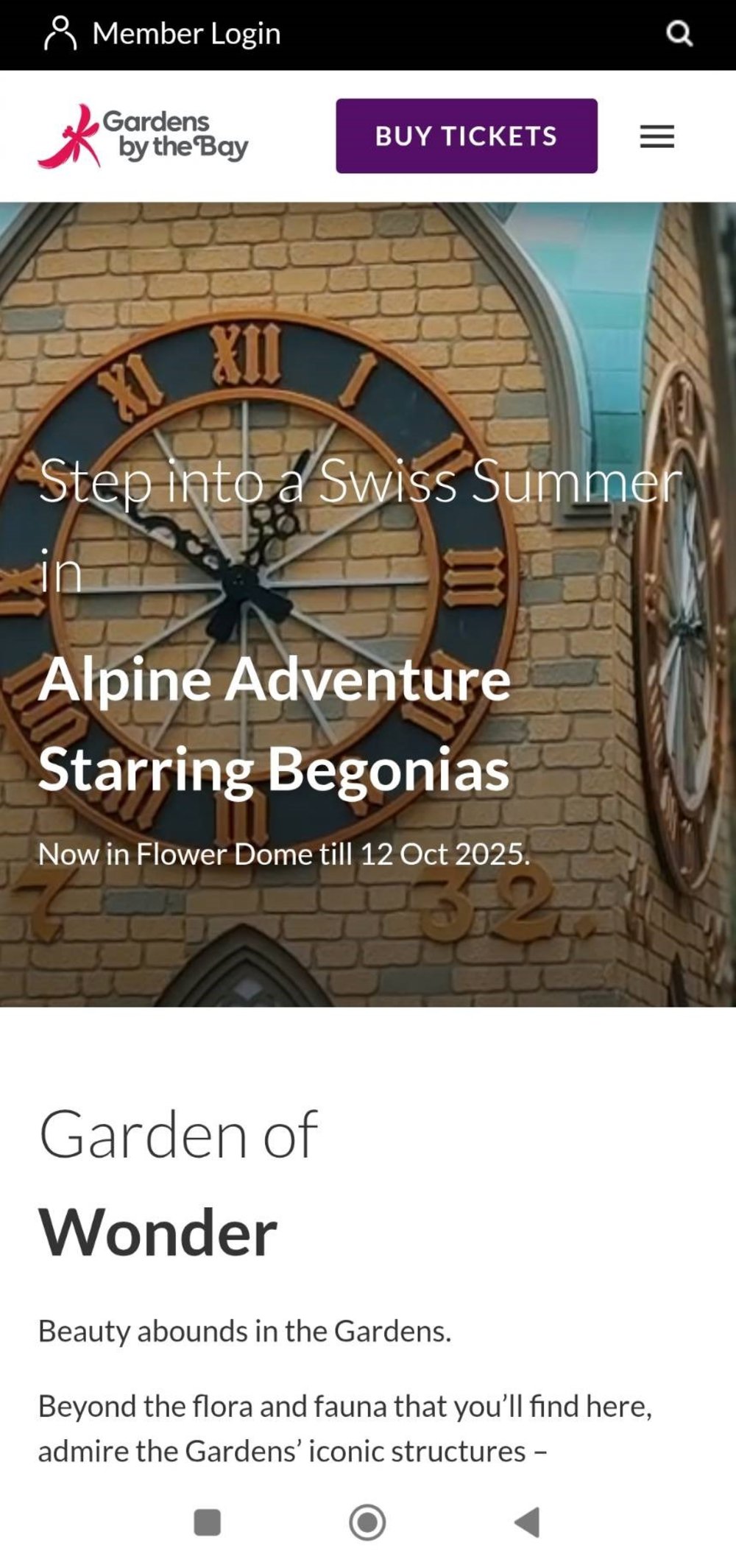The height and width of the screenshot is (1568, 736).
Task: Go back with system back button
Action: tap(528, 1522)
